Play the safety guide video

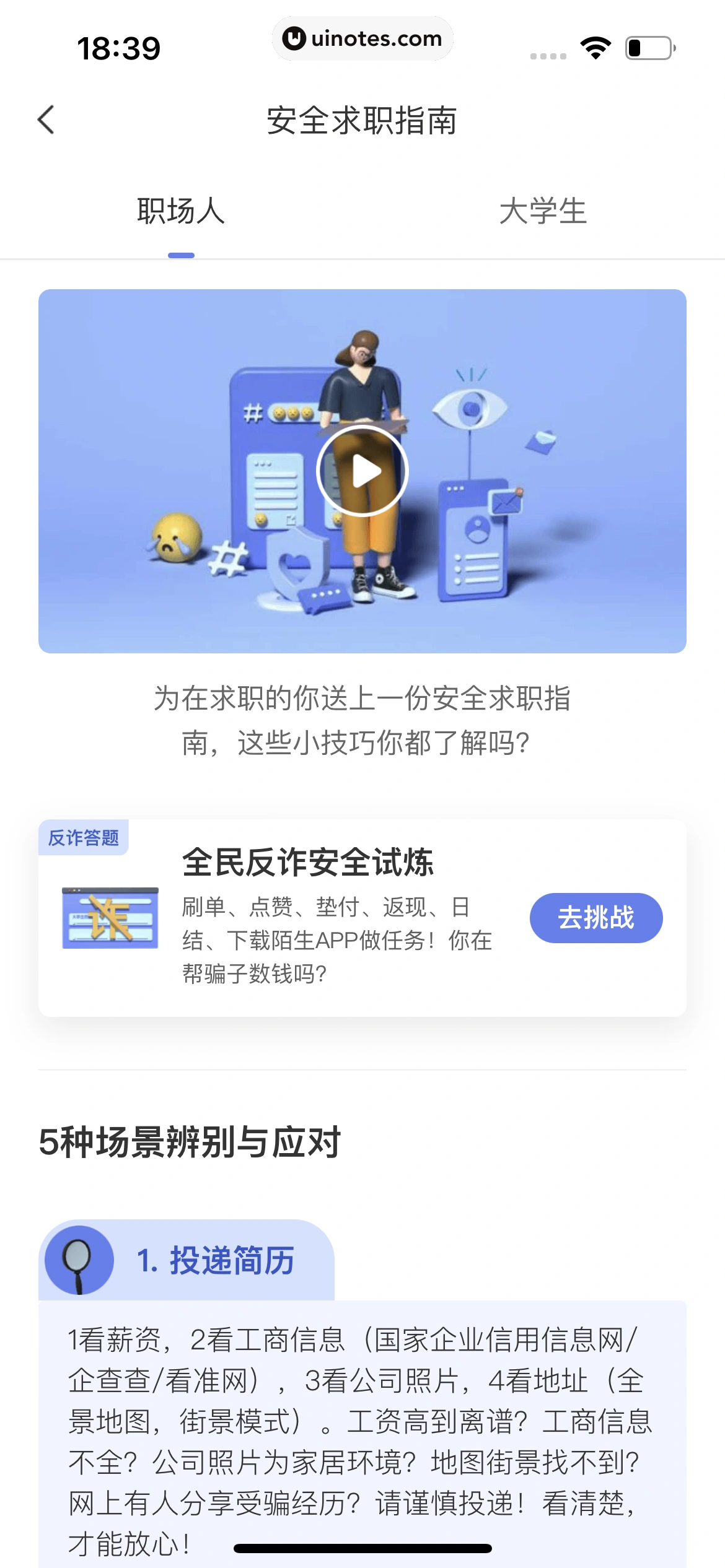362,469
